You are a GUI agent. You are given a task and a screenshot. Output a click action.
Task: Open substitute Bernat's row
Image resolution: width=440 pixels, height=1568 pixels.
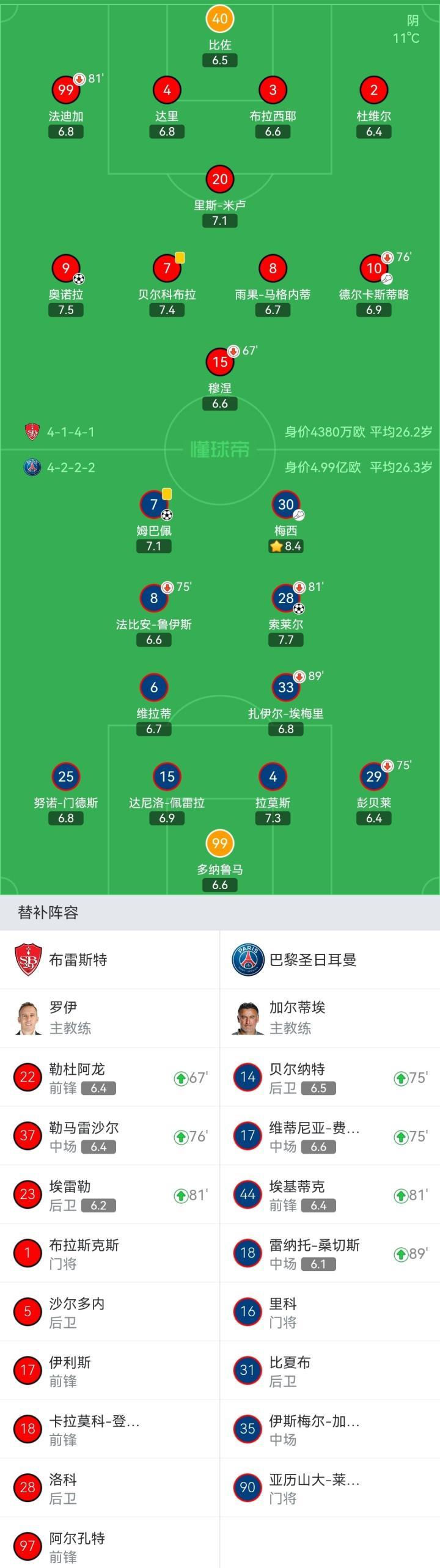[x=329, y=1078]
